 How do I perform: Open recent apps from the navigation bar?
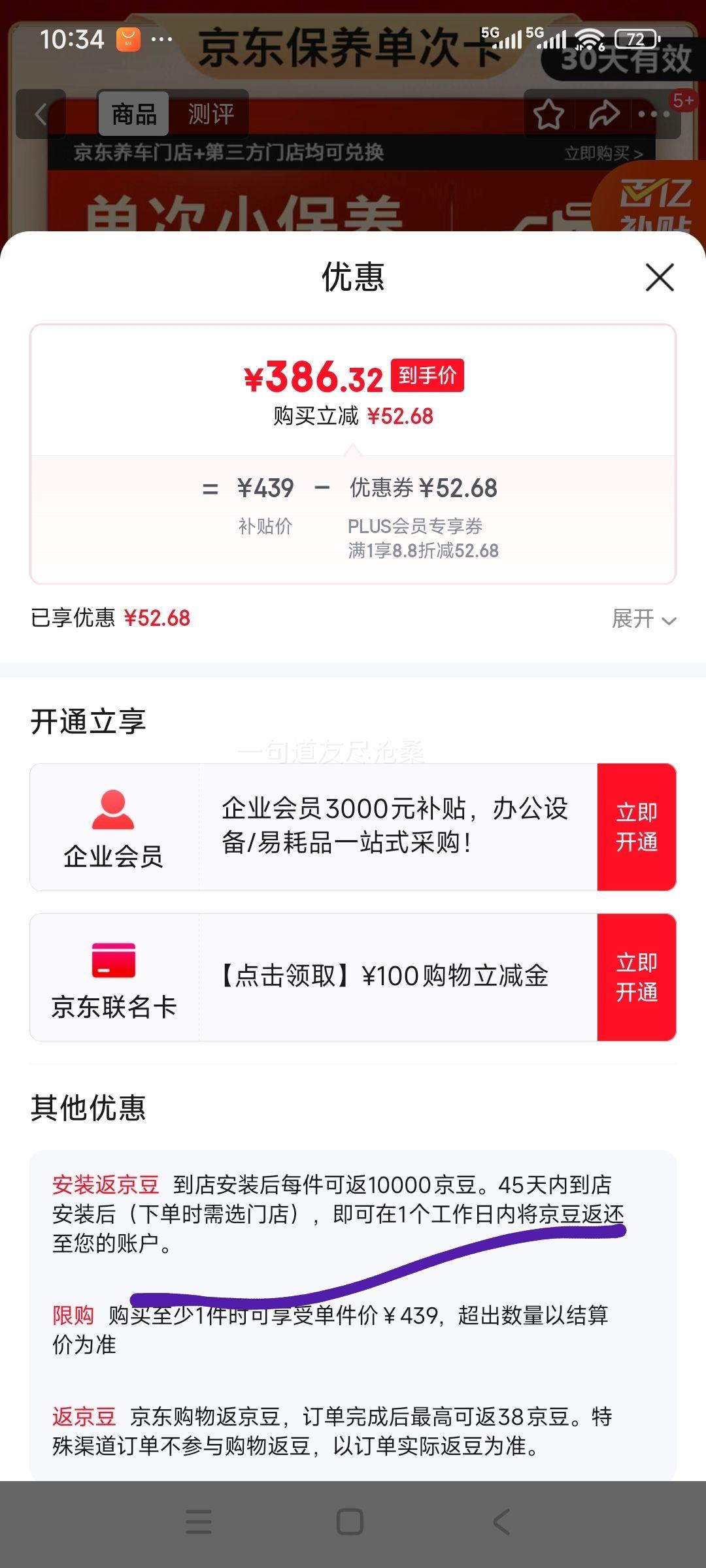(199, 1522)
